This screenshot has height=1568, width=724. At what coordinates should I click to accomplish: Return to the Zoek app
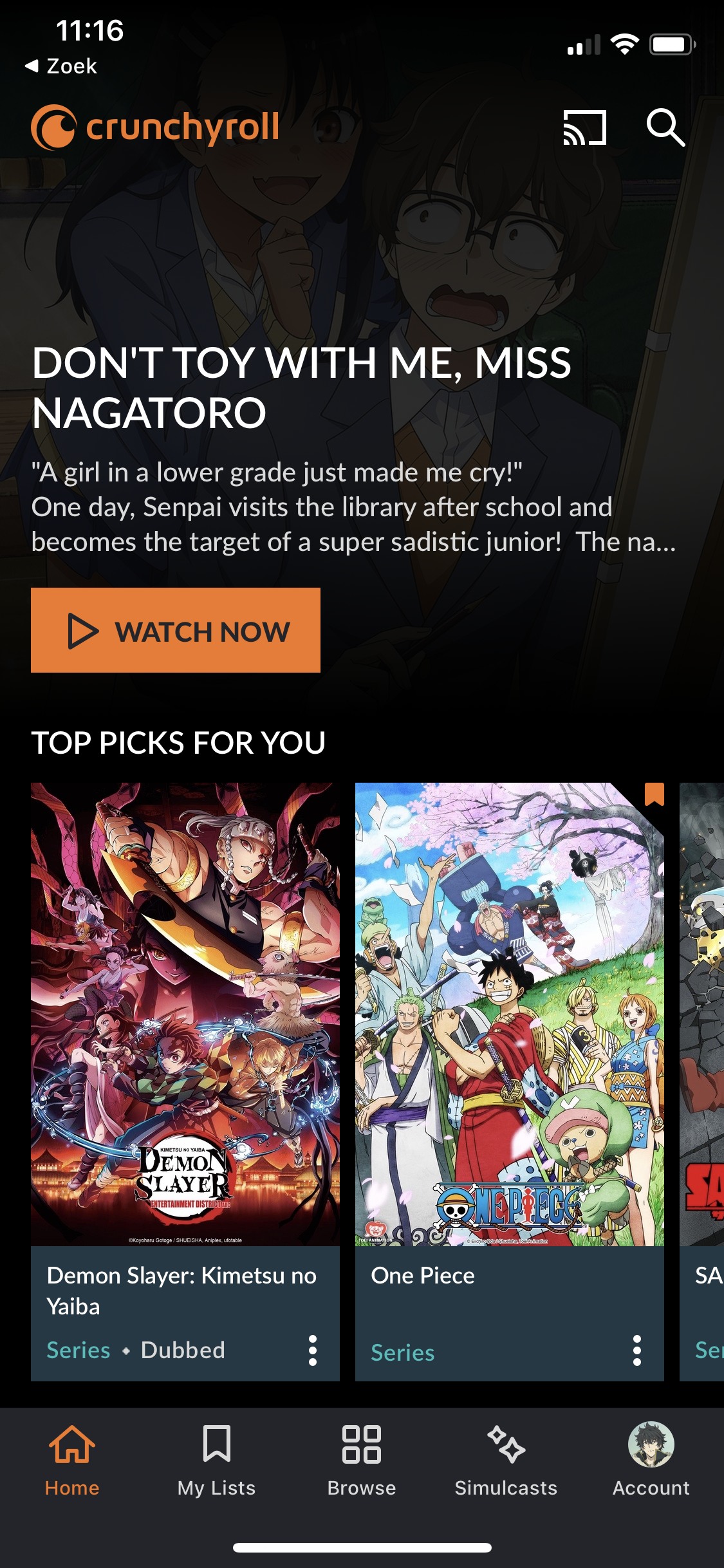[x=61, y=66]
